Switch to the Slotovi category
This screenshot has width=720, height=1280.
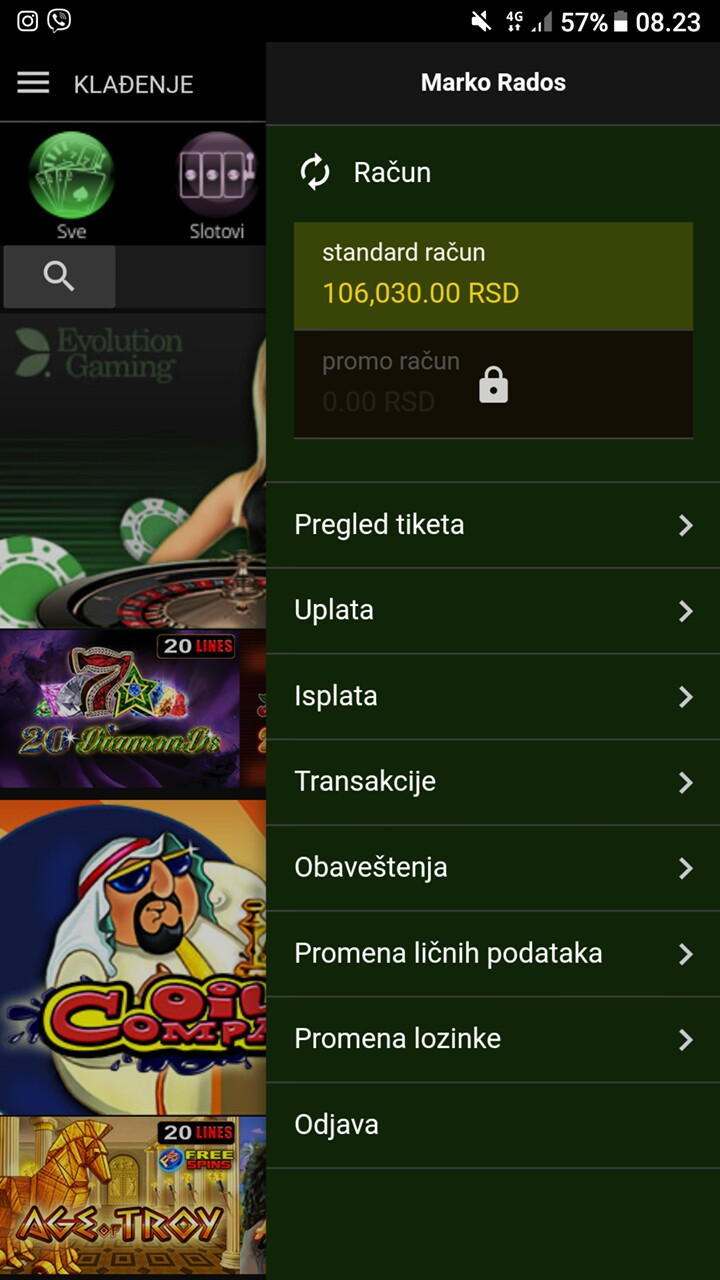click(217, 185)
